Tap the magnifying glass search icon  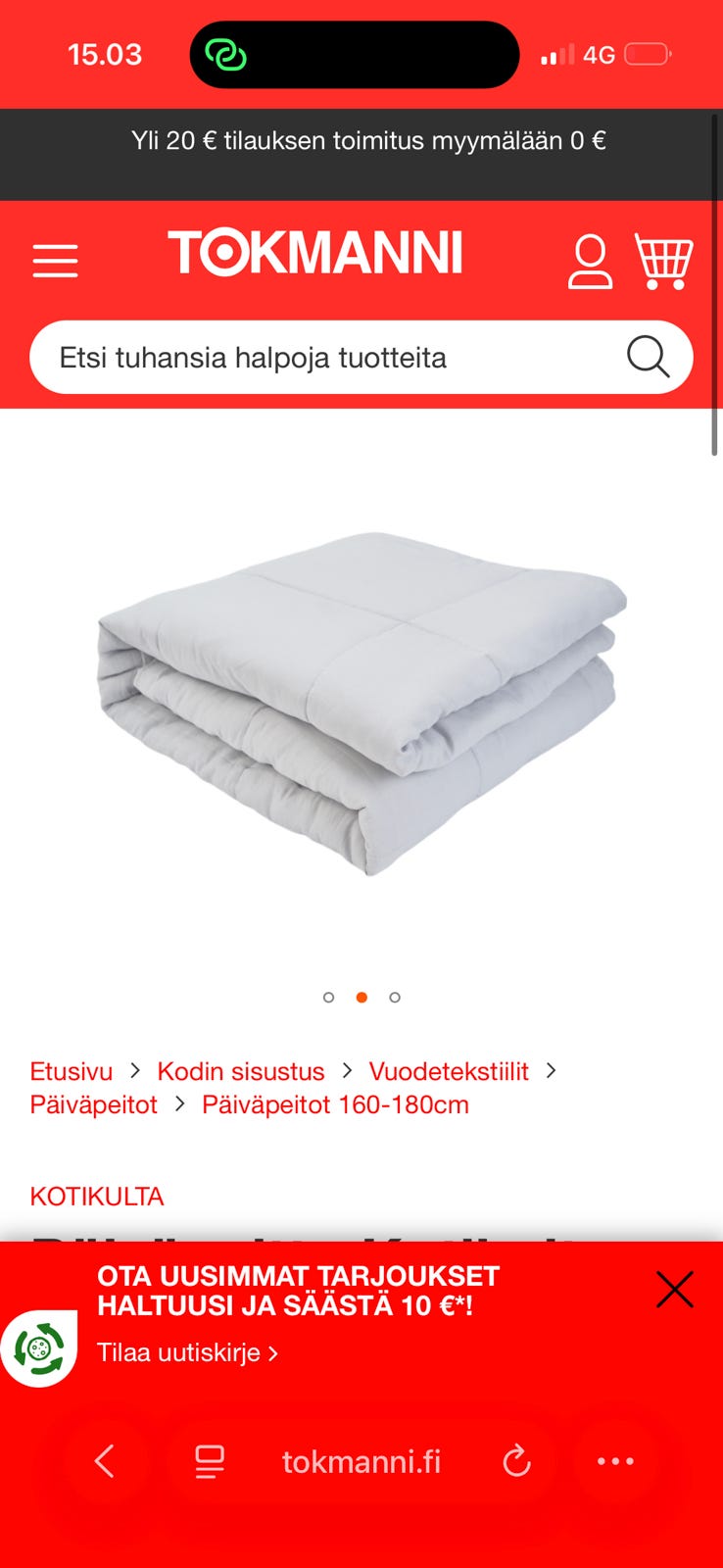pyautogui.click(x=648, y=357)
